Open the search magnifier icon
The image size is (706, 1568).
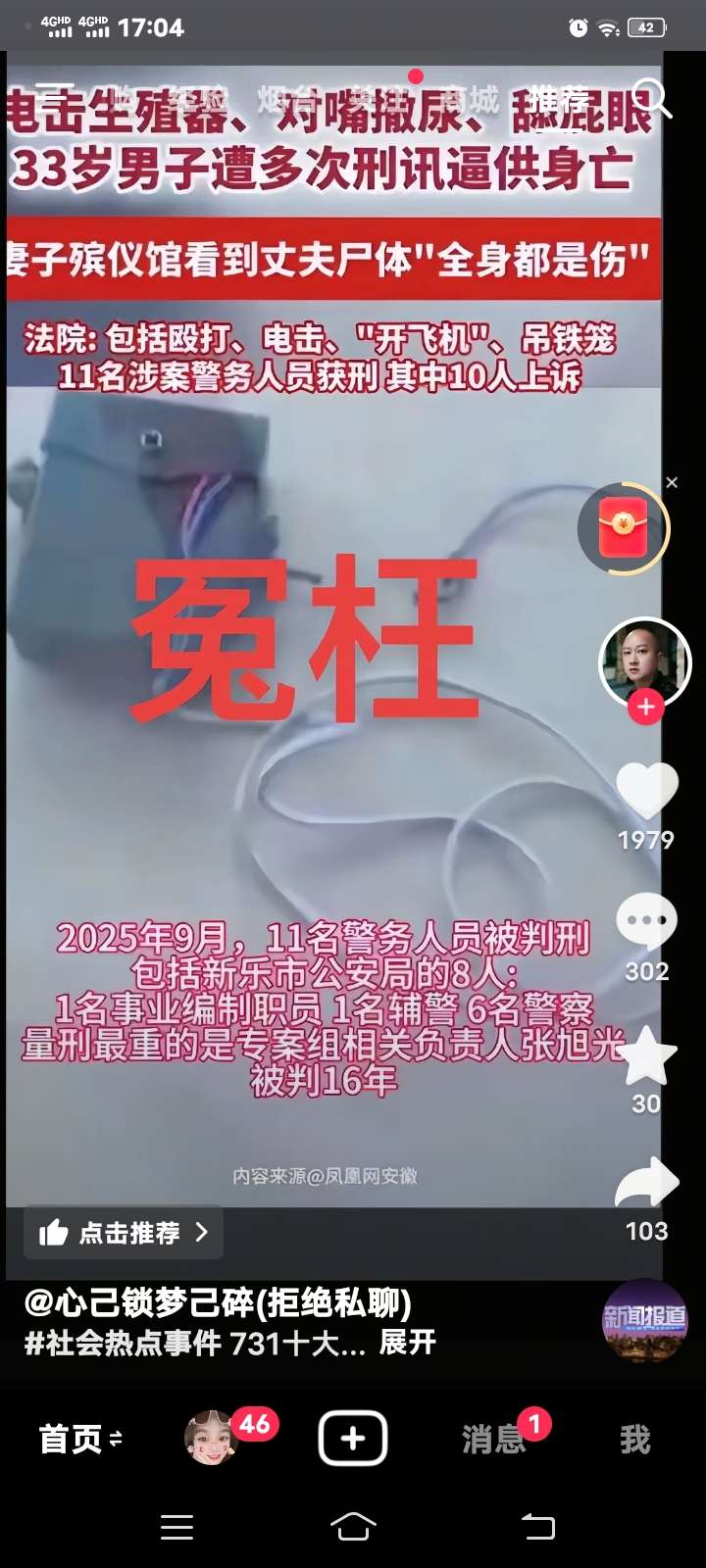[650, 98]
